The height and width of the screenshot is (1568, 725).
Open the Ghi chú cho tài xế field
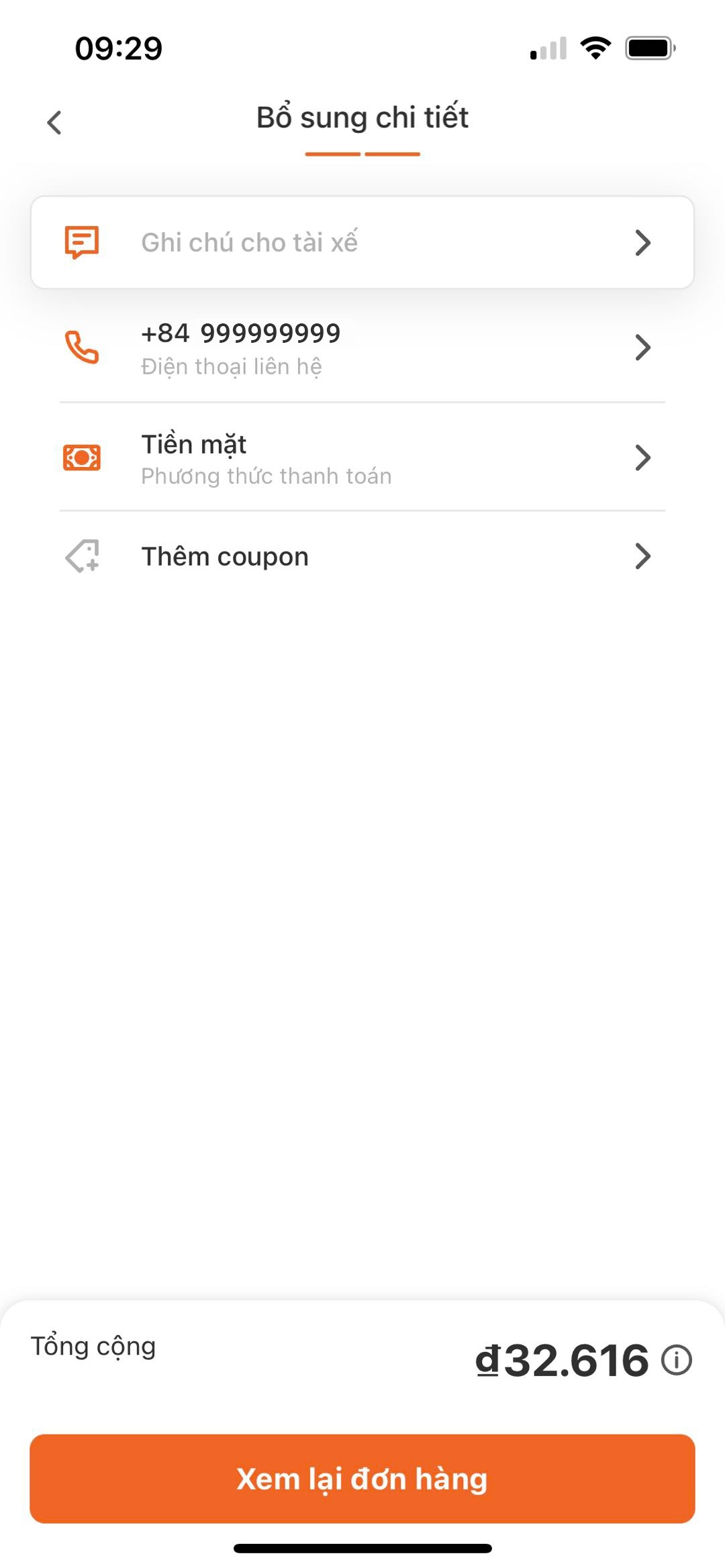[x=362, y=243]
